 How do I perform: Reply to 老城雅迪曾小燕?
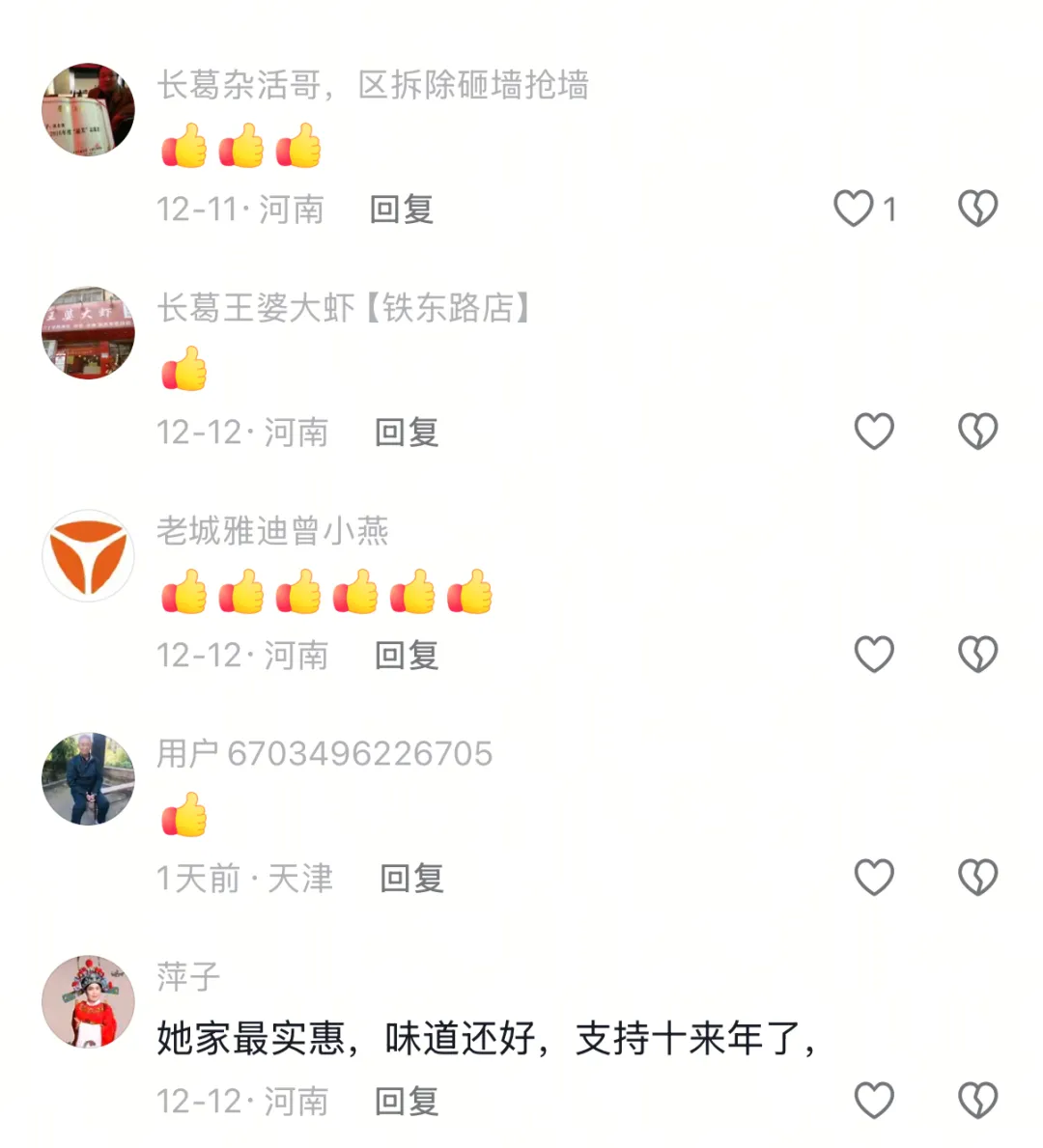407,655
